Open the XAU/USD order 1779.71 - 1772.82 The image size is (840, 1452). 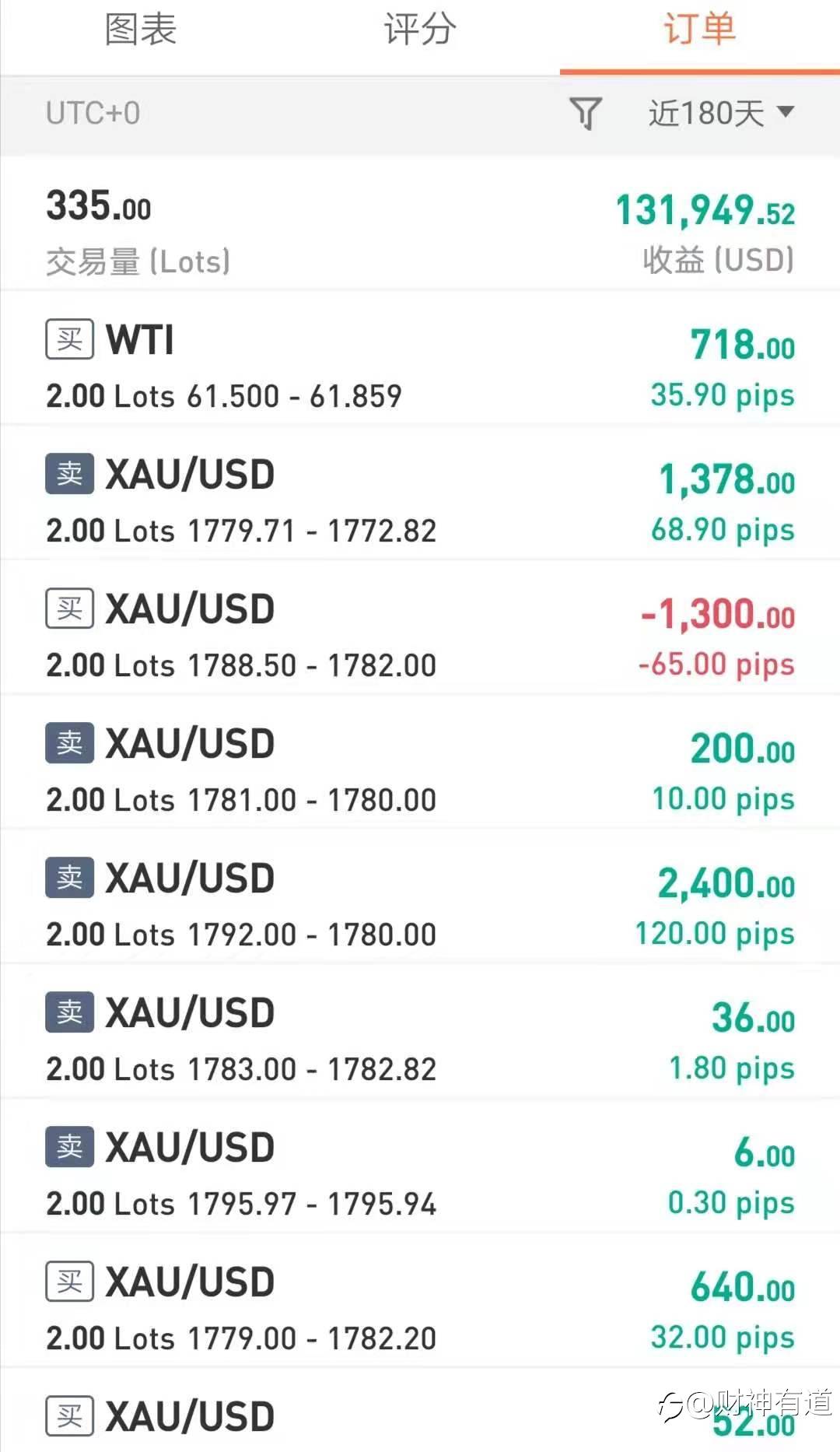click(420, 493)
